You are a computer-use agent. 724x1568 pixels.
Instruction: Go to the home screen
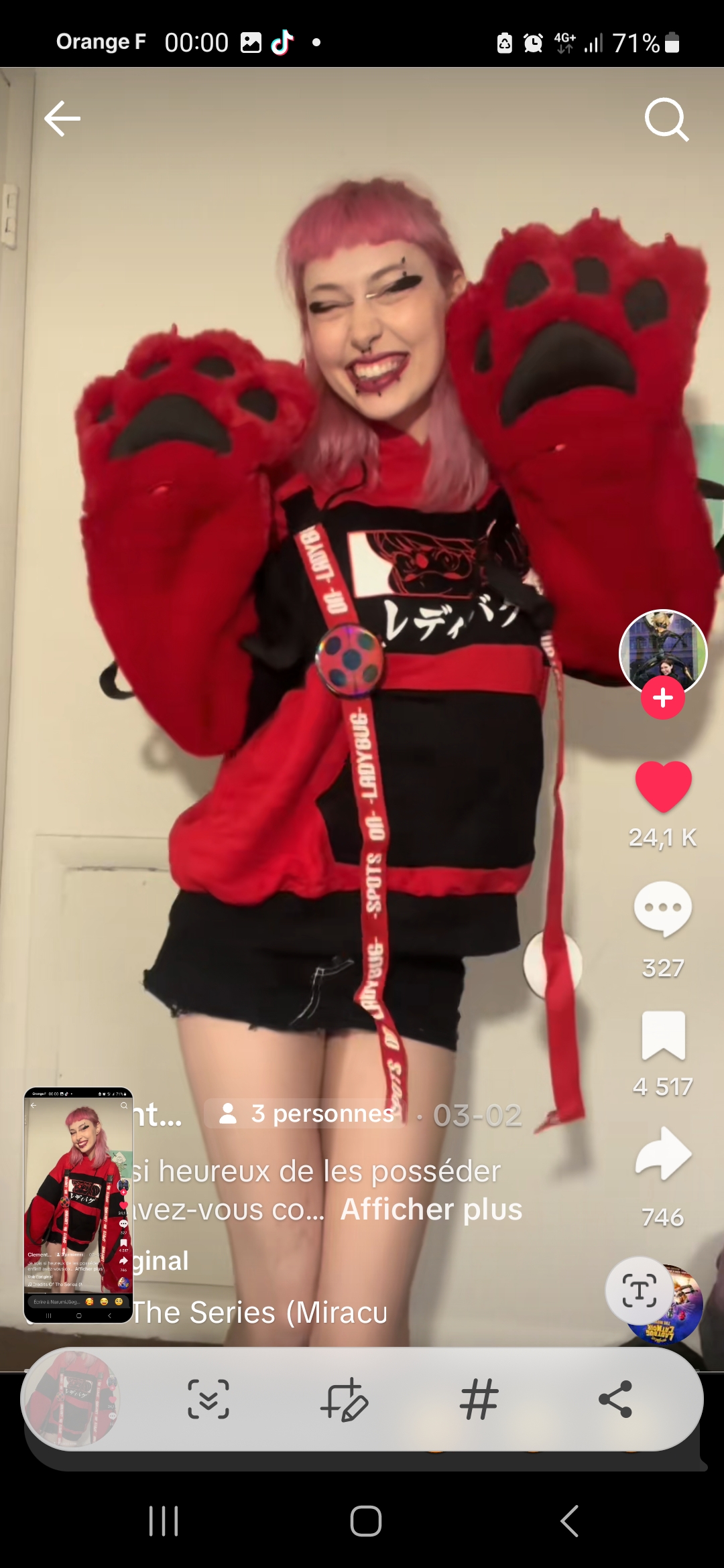click(366, 1521)
